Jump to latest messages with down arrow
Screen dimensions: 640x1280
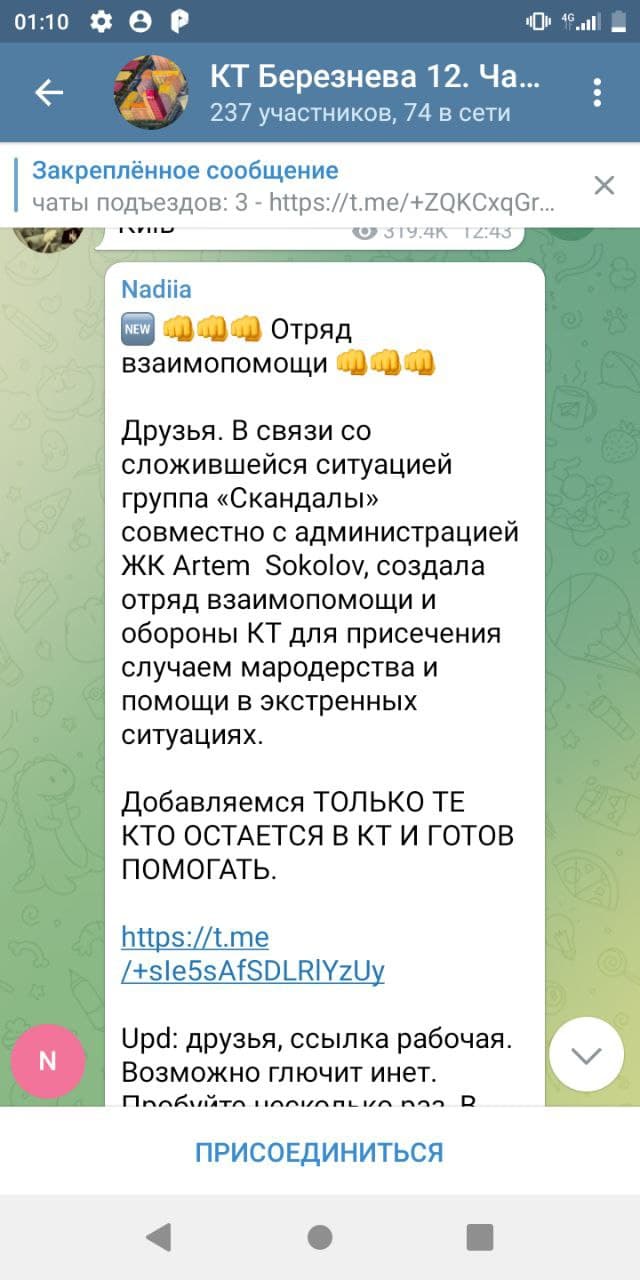586,1055
